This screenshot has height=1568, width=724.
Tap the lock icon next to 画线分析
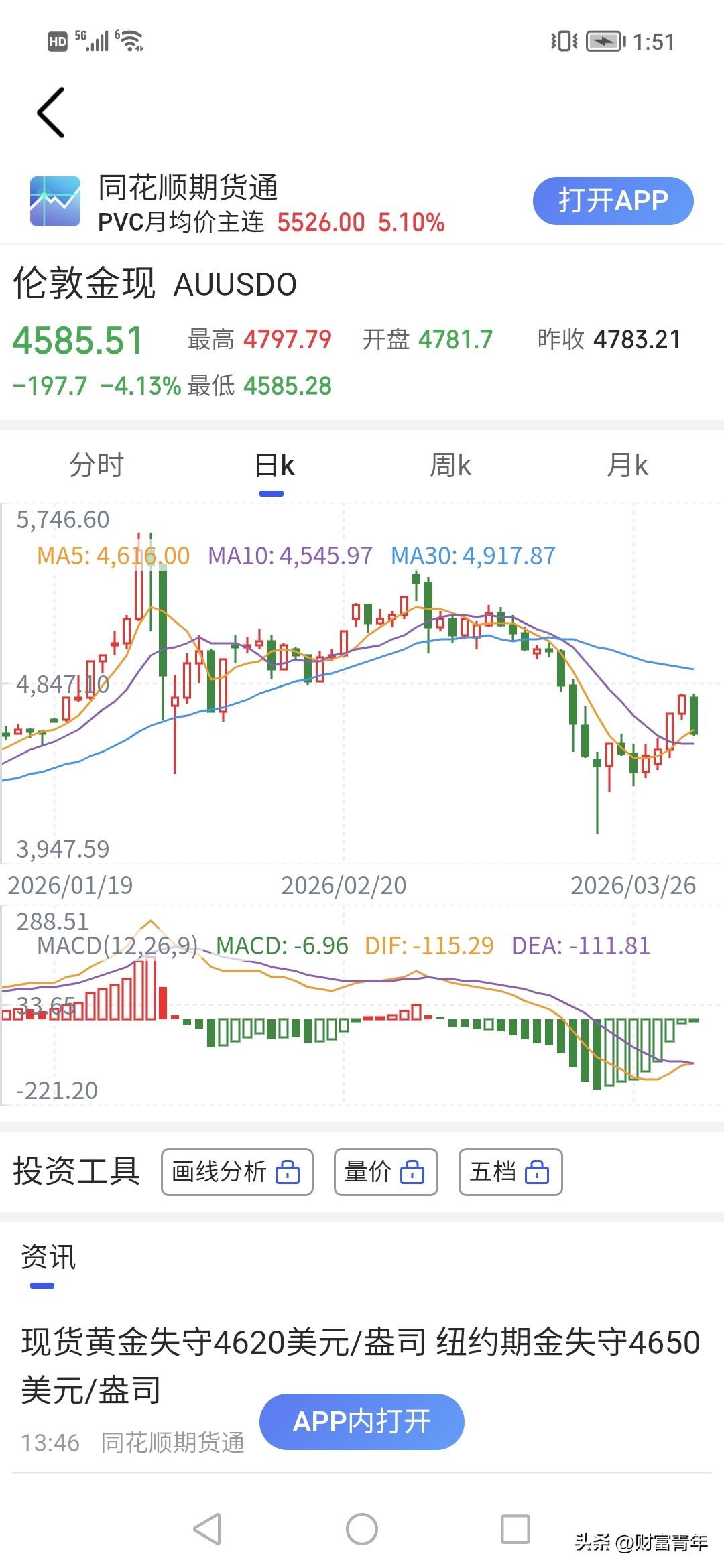(x=288, y=1171)
